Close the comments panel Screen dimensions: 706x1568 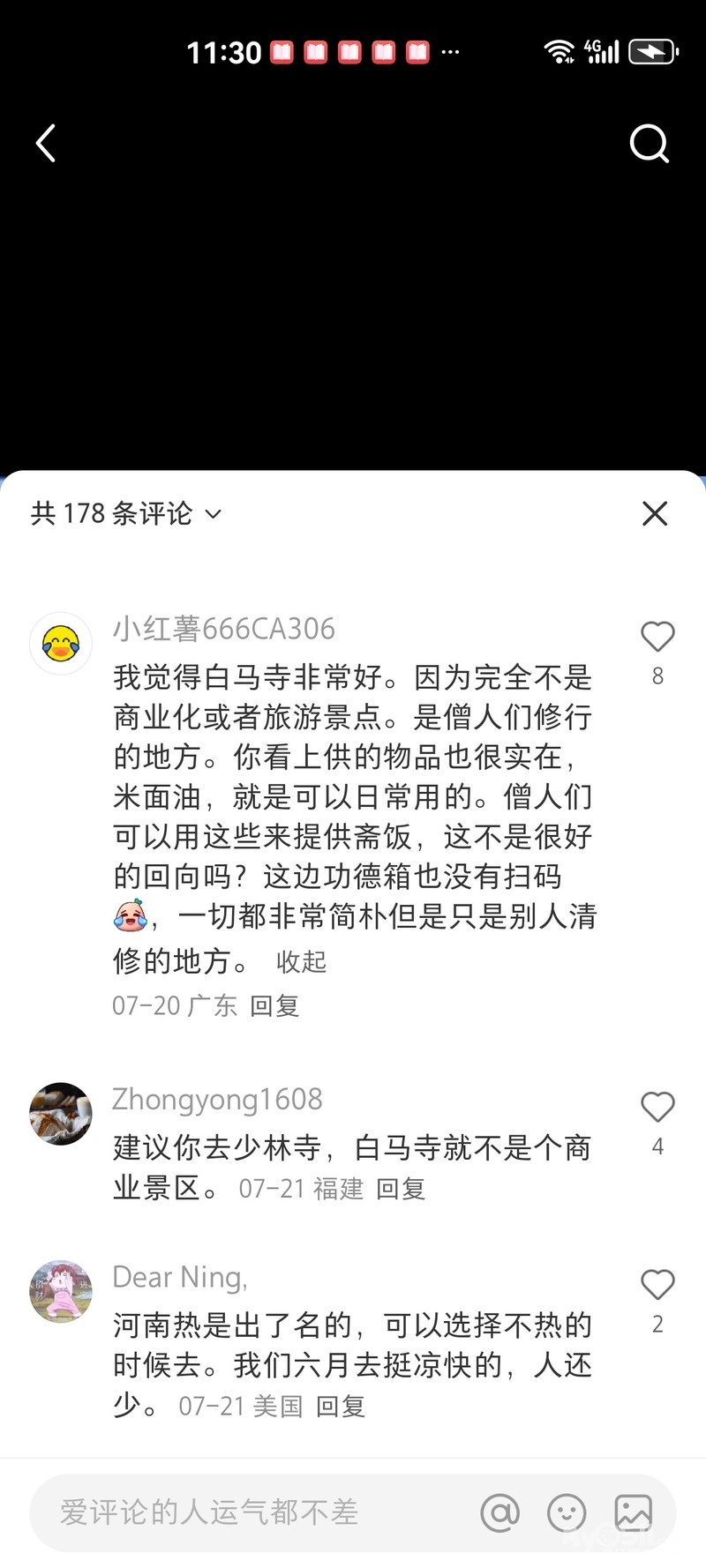click(x=655, y=513)
